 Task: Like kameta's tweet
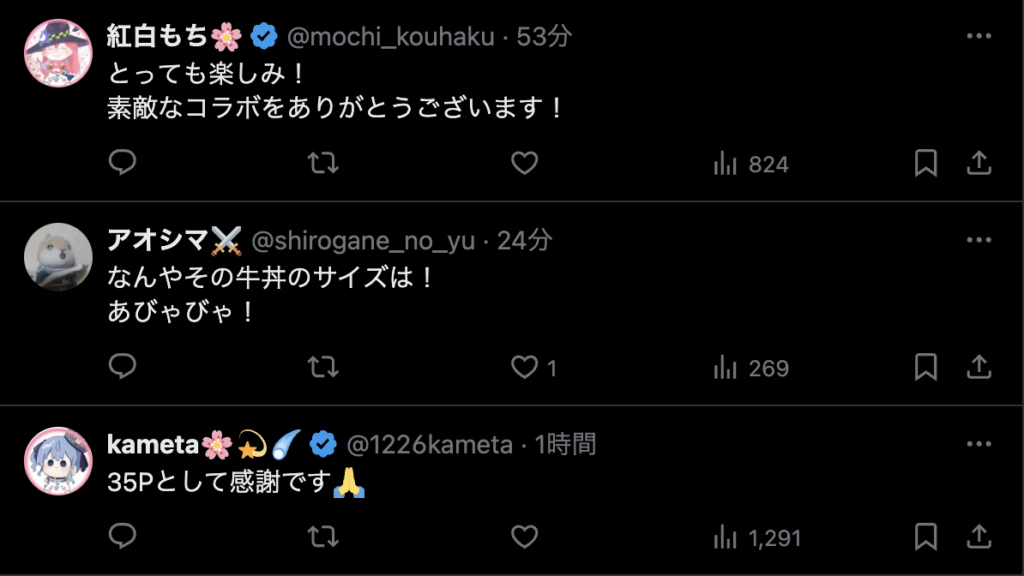coord(525,537)
